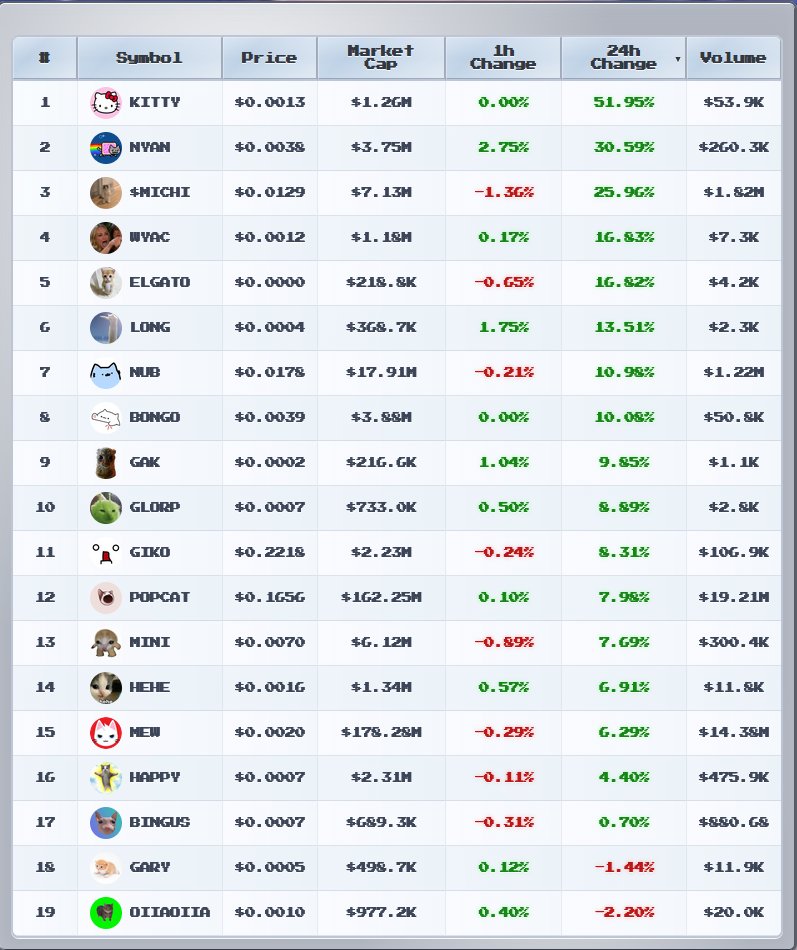Sort by the 1h Change header
The height and width of the screenshot is (950, 797).
tap(502, 58)
